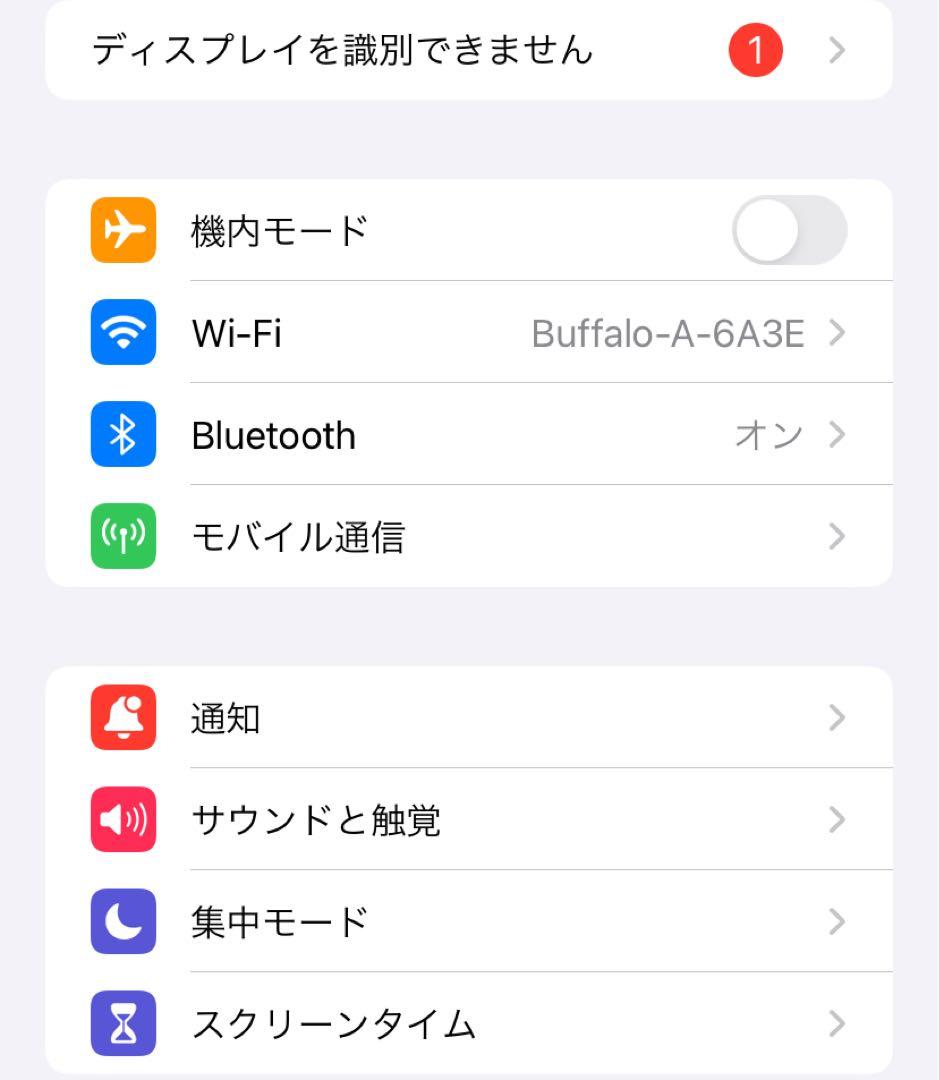This screenshot has height=1080, width=939.
Task: Select the サウンドと触覚 speaker icon
Action: (x=122, y=819)
